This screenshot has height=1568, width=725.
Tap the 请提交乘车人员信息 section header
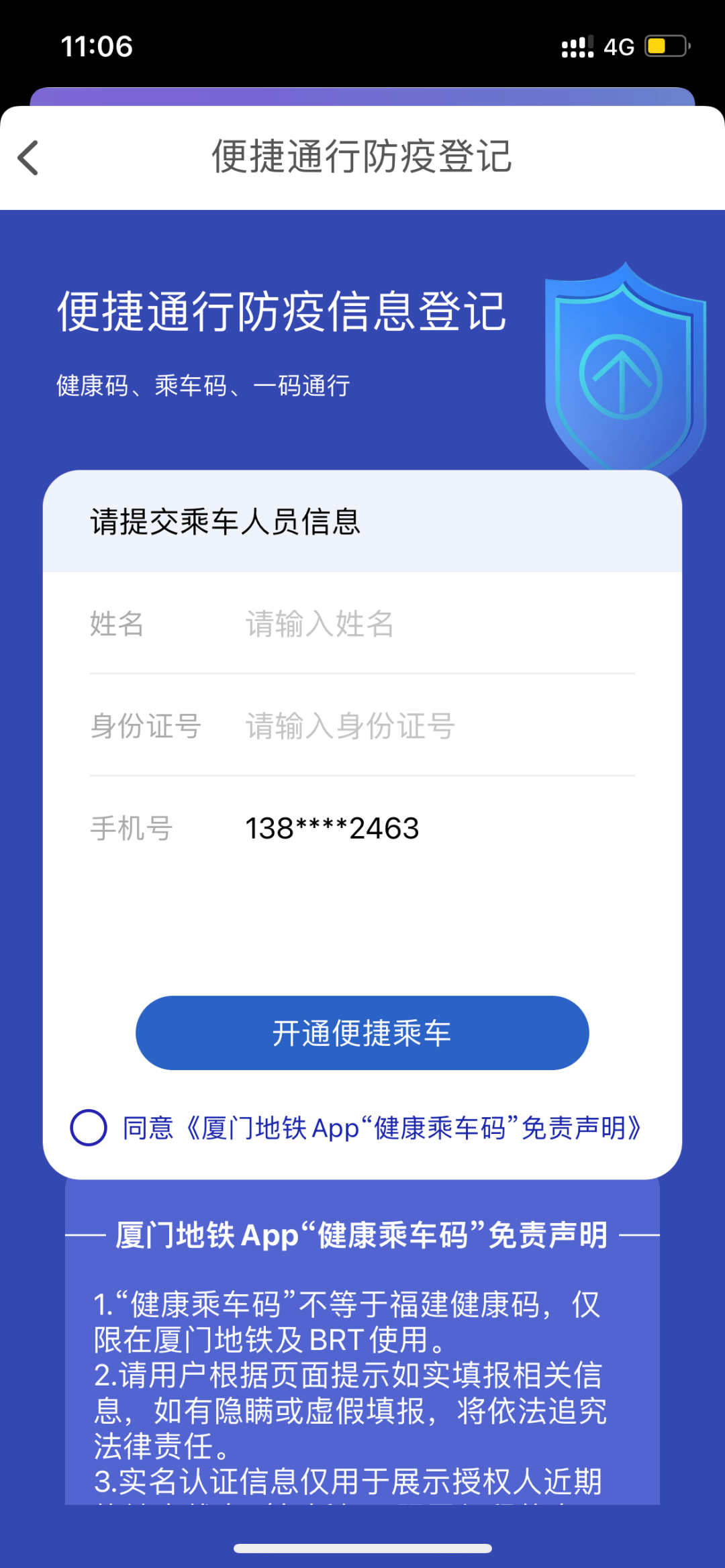tap(226, 525)
